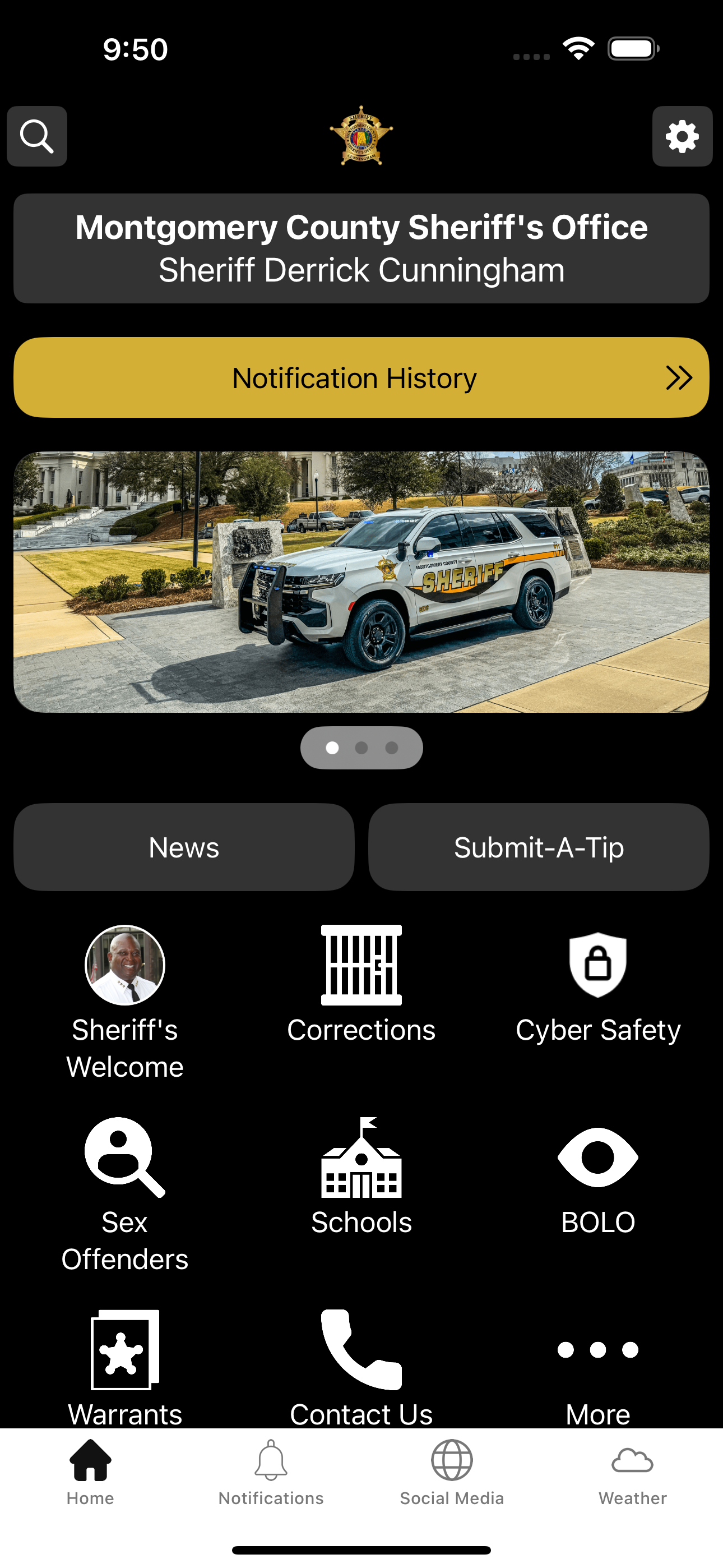Open the settings gear icon
The height and width of the screenshot is (1568, 723).
682,136
